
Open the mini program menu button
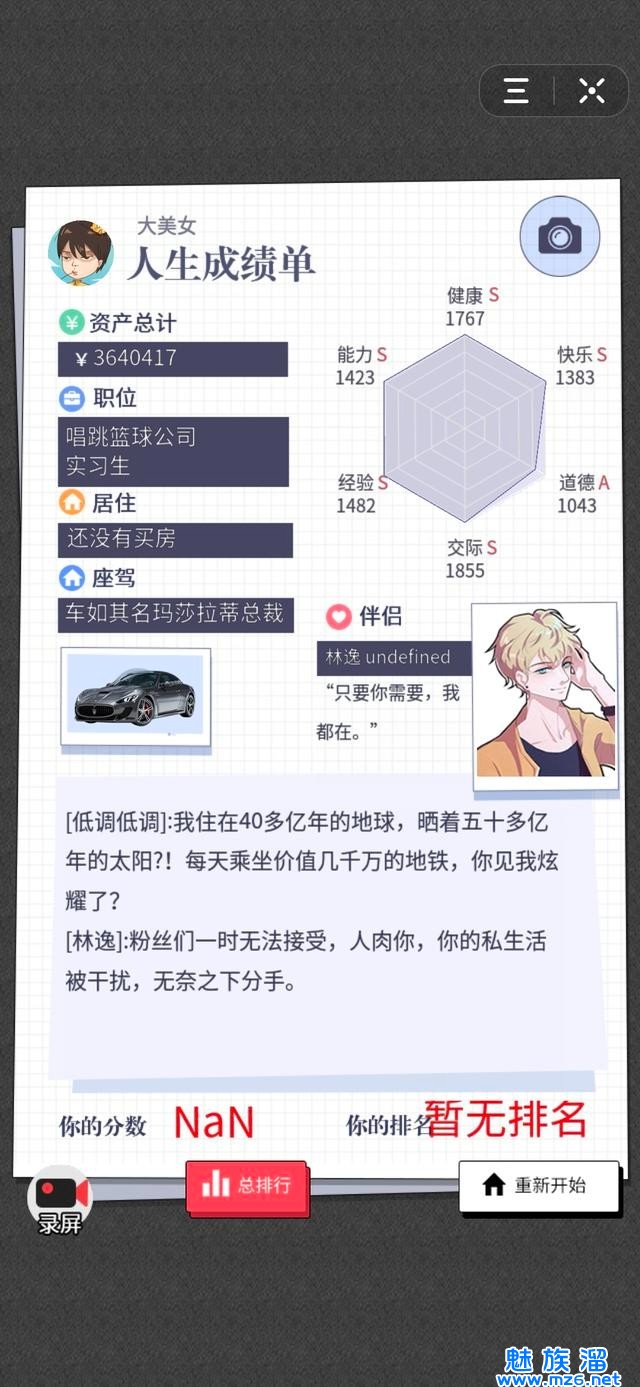(x=516, y=92)
